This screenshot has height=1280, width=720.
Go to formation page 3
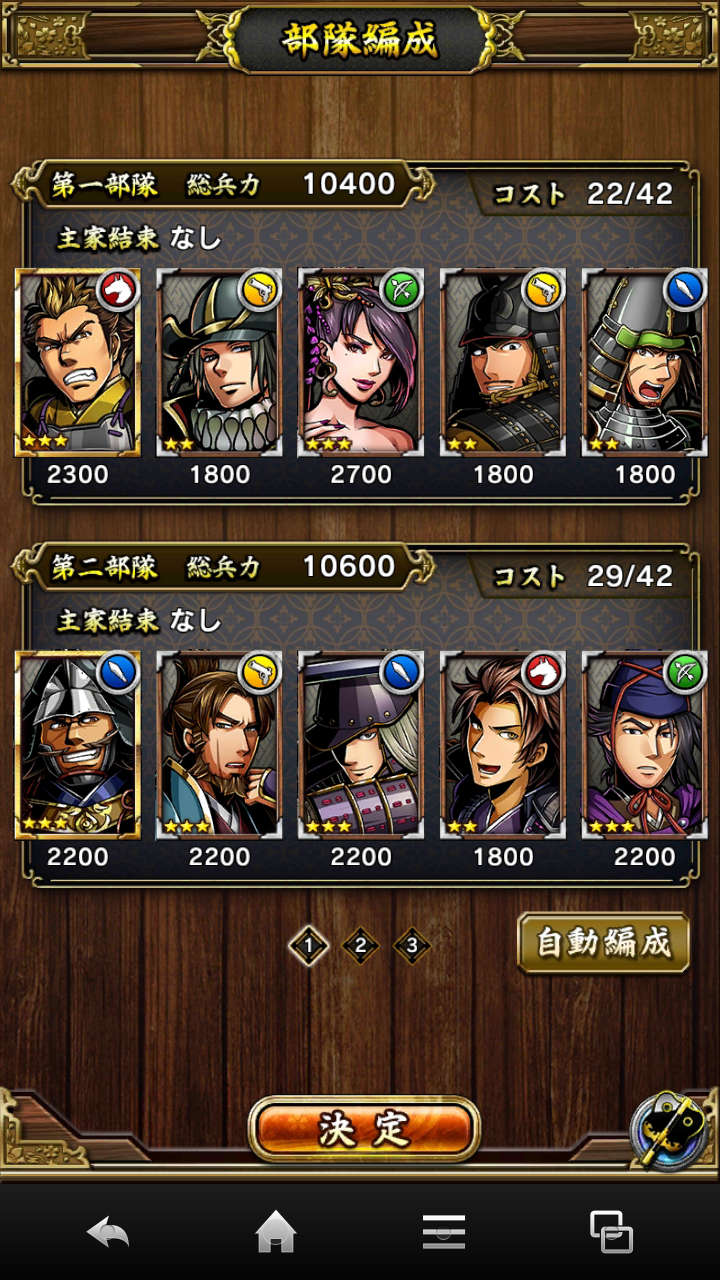pyautogui.click(x=412, y=945)
